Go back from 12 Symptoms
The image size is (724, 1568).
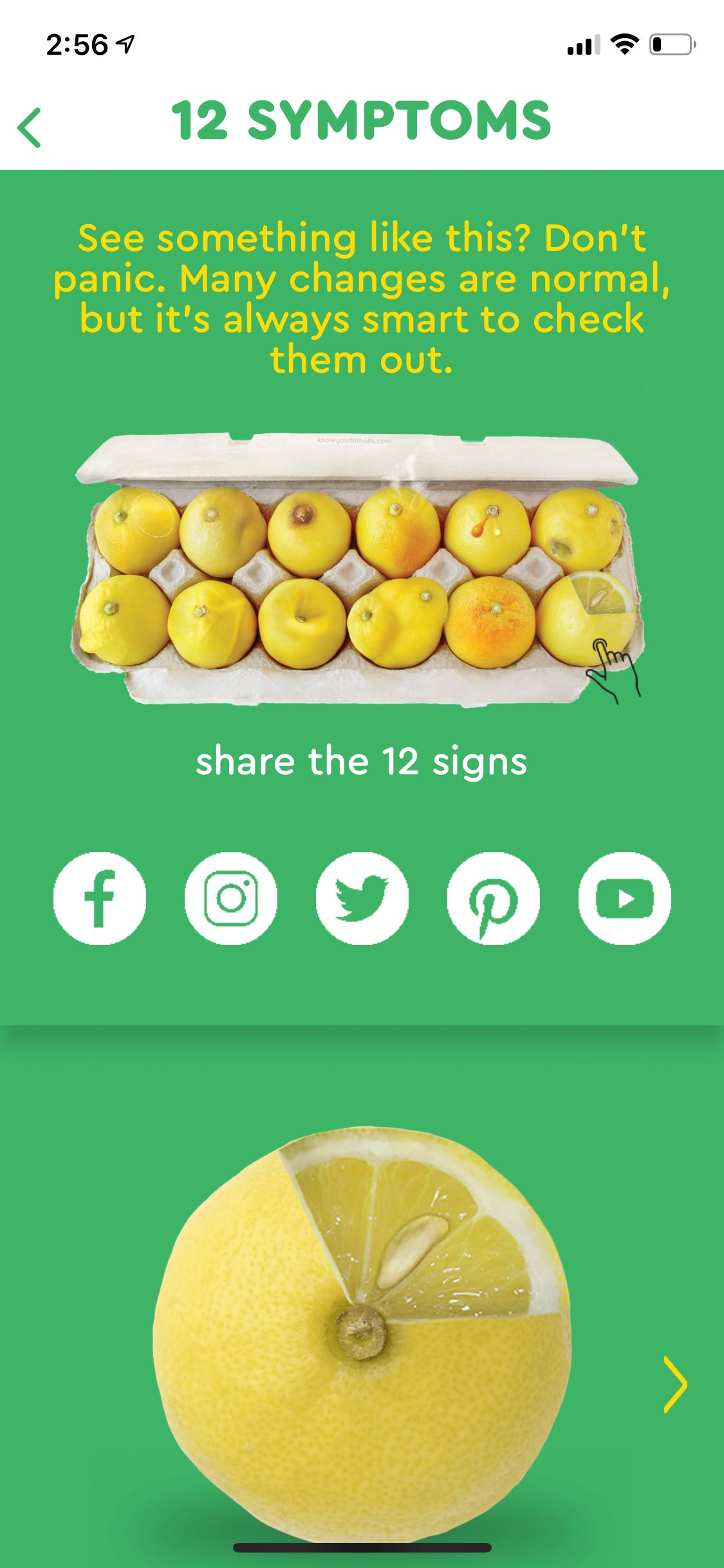[30, 127]
